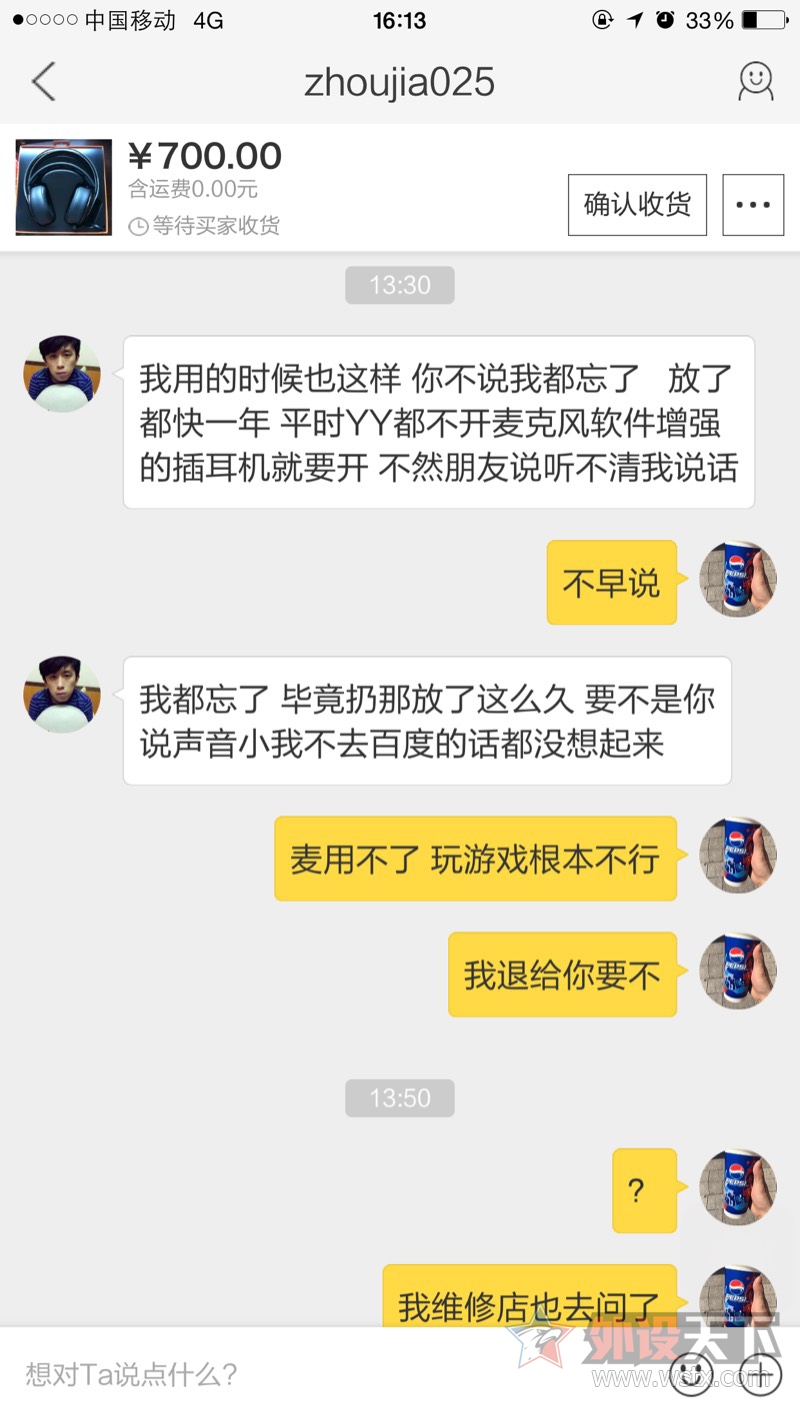Type in the 想对Ta说点什么 field
800x1423 pixels.
[300, 1374]
